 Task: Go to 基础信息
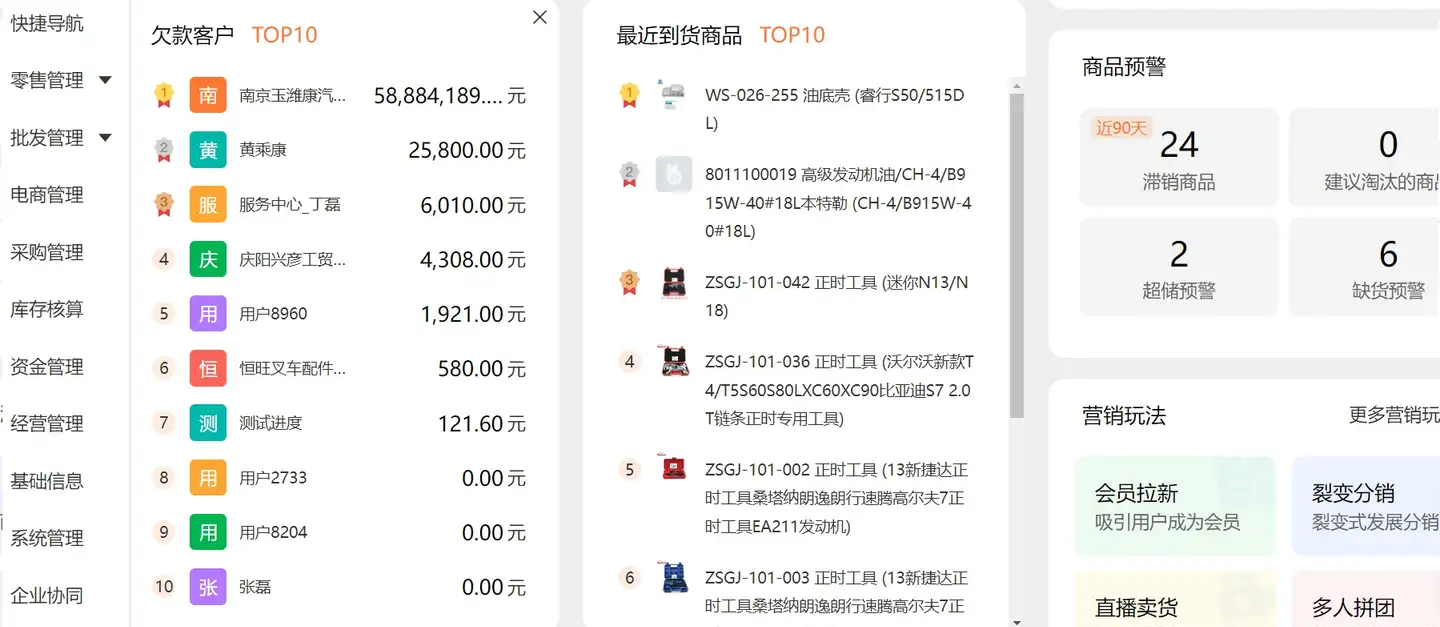[x=47, y=481]
